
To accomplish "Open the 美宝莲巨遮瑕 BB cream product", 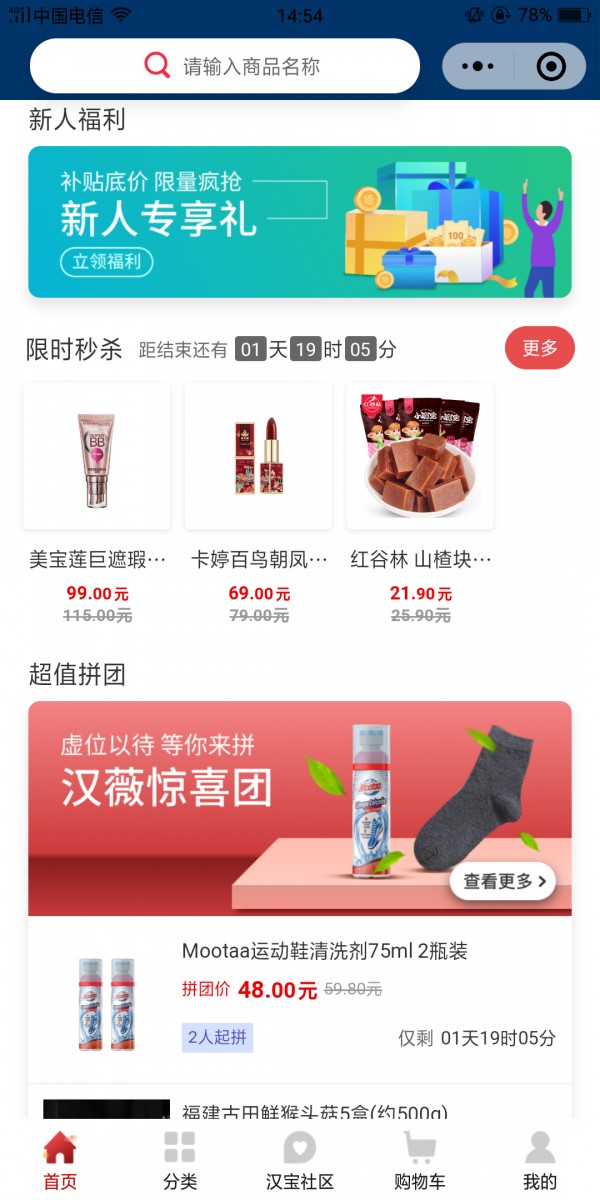I will tap(97, 457).
